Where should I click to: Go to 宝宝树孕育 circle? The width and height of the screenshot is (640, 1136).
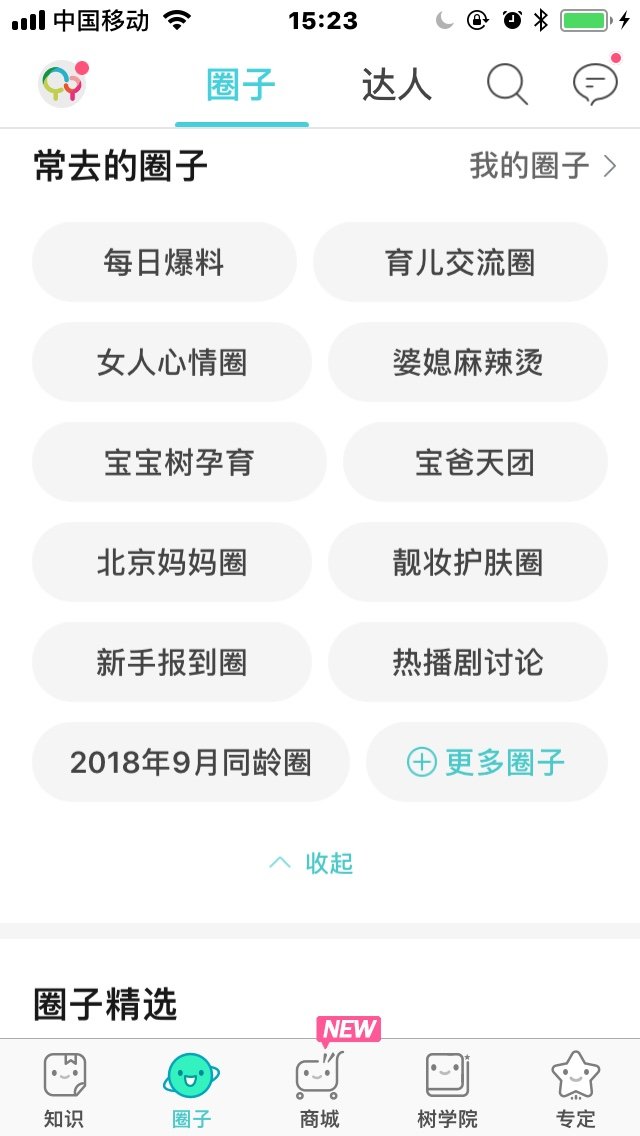179,462
